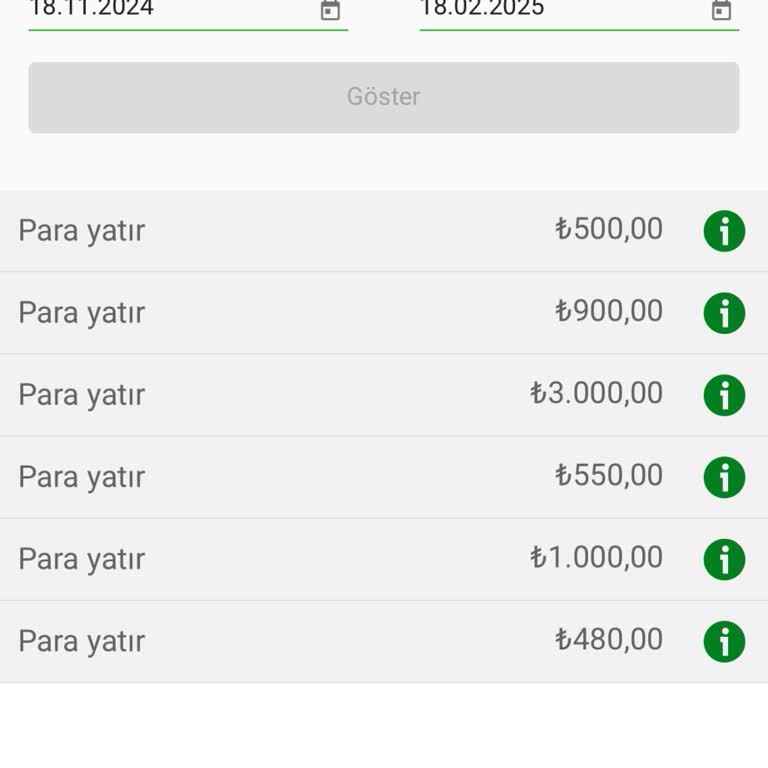Tap info icon beside ₺1.000,00 deposit
The image size is (768, 768).
pyautogui.click(x=724, y=559)
